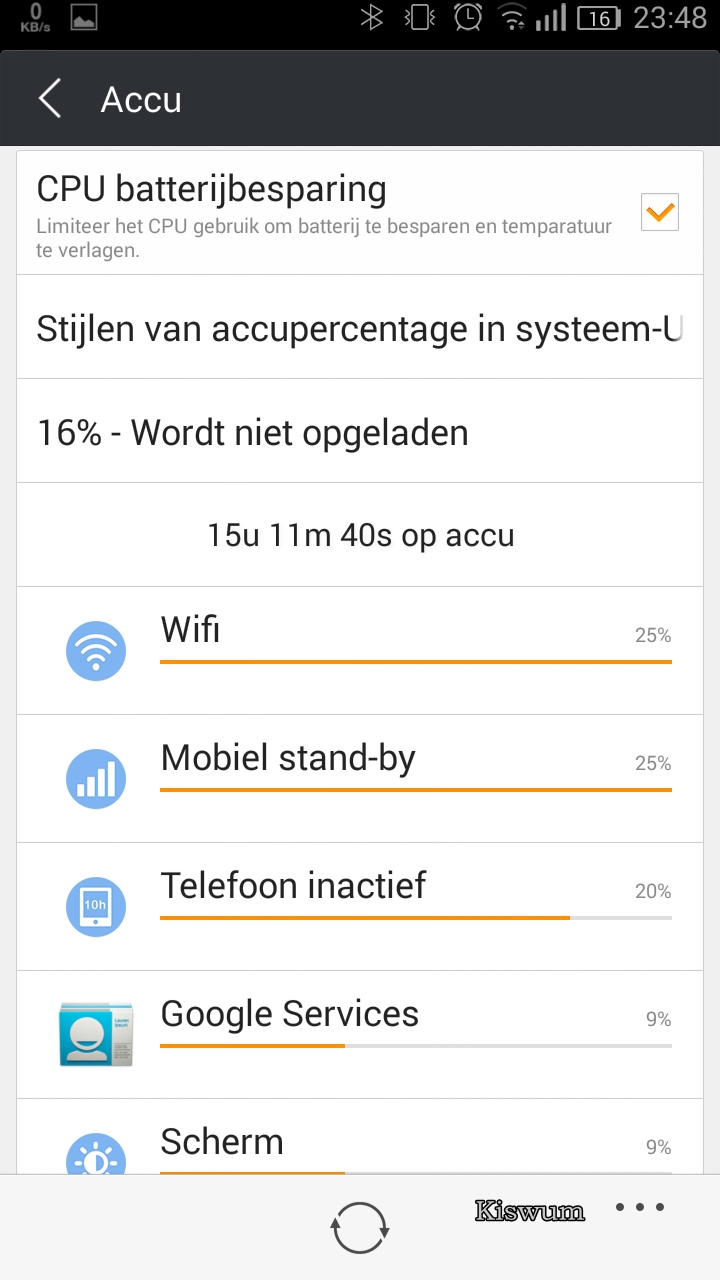
Task: View Scherm battery usage details
Action: pos(360,1137)
